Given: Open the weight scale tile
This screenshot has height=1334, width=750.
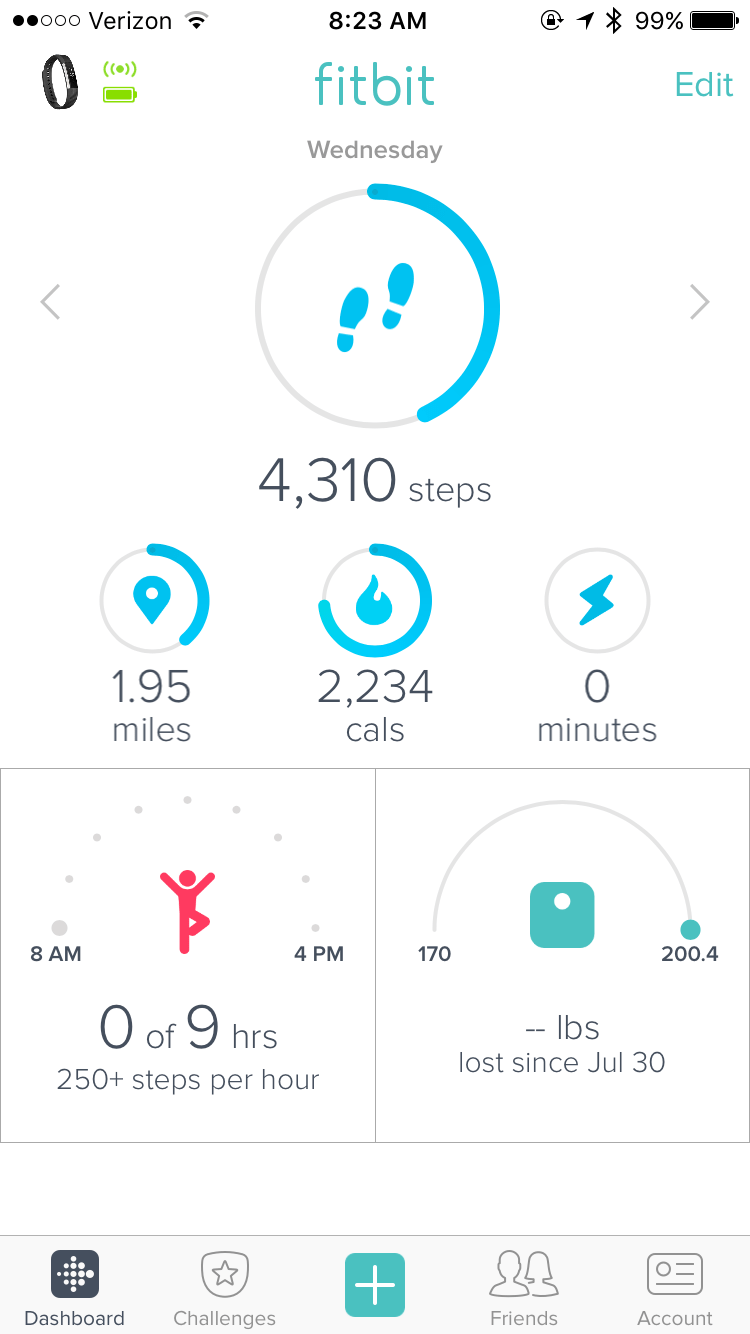Looking at the screenshot, I should pyautogui.click(x=562, y=950).
